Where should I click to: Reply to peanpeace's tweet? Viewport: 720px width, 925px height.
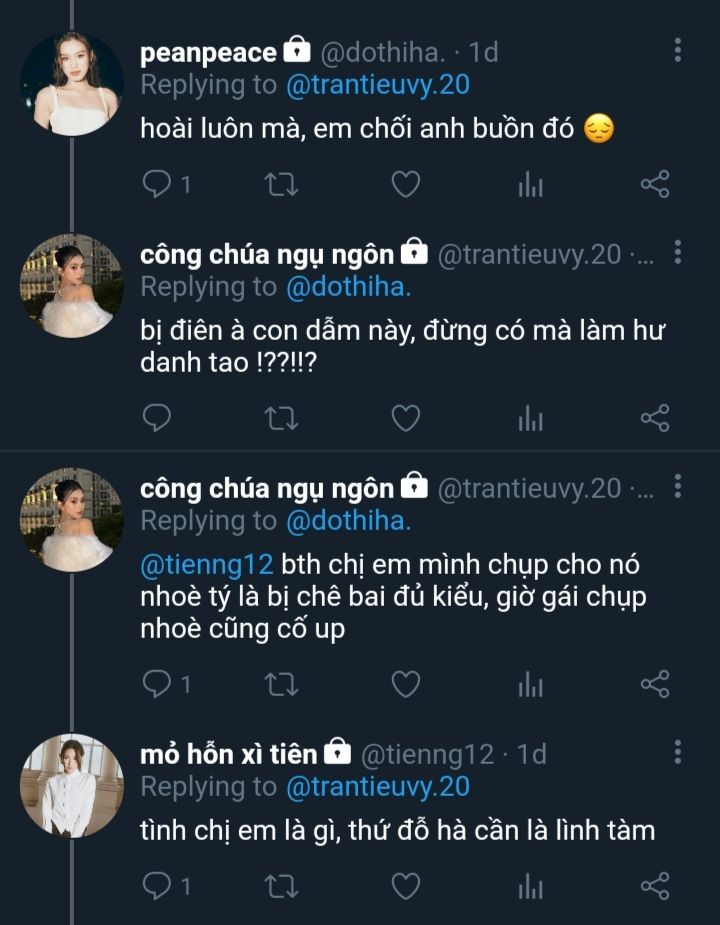157,184
